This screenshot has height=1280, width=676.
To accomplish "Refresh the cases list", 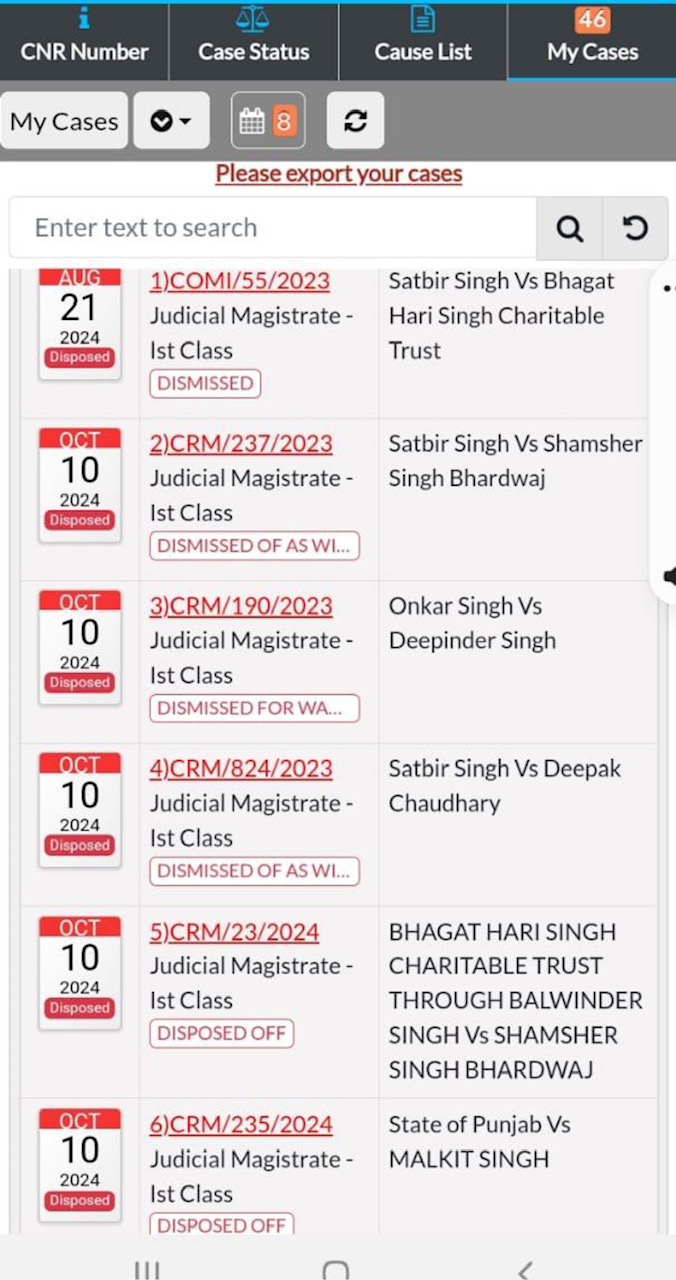I will click(x=355, y=121).
